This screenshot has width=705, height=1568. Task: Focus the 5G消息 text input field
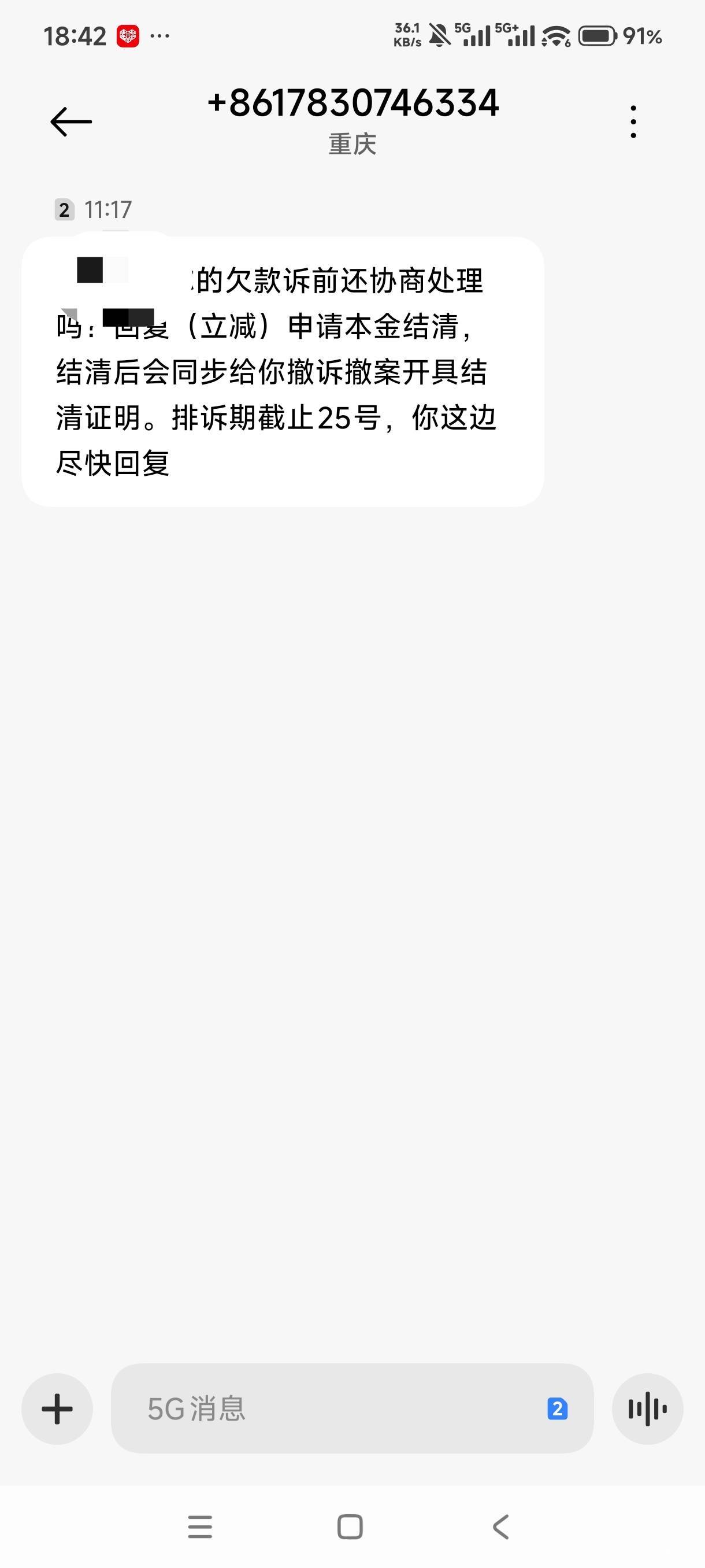pos(328,1408)
